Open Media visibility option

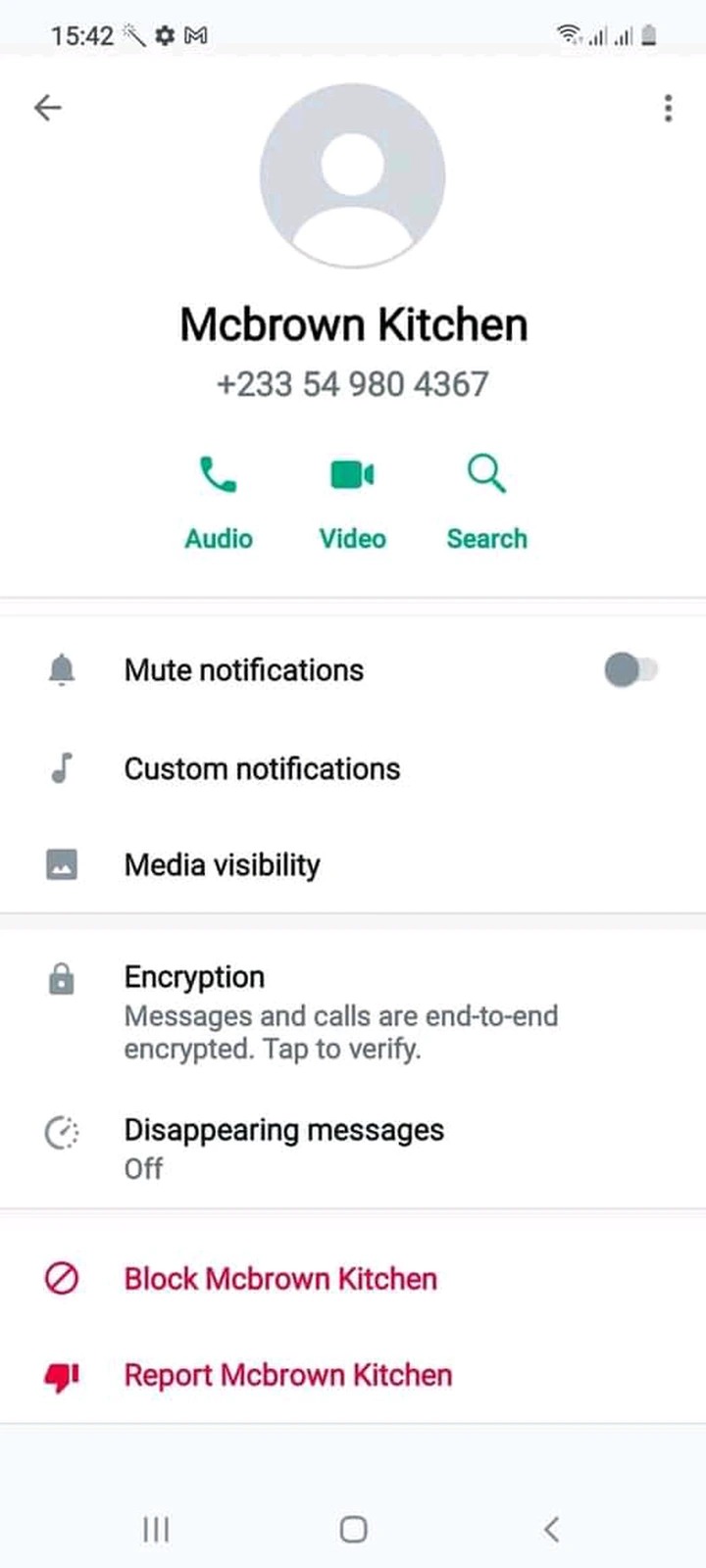223,865
